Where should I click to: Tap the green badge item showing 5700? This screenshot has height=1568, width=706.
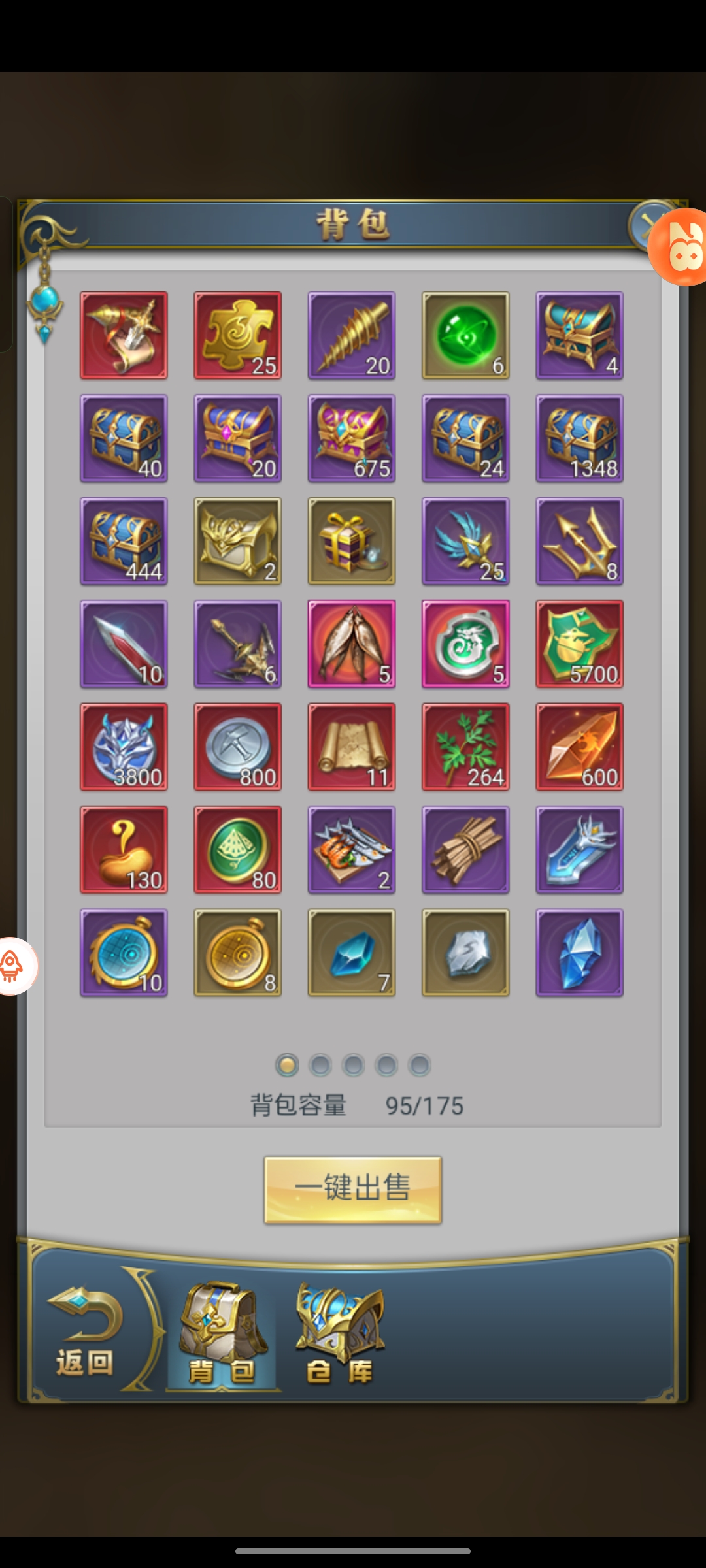(579, 644)
